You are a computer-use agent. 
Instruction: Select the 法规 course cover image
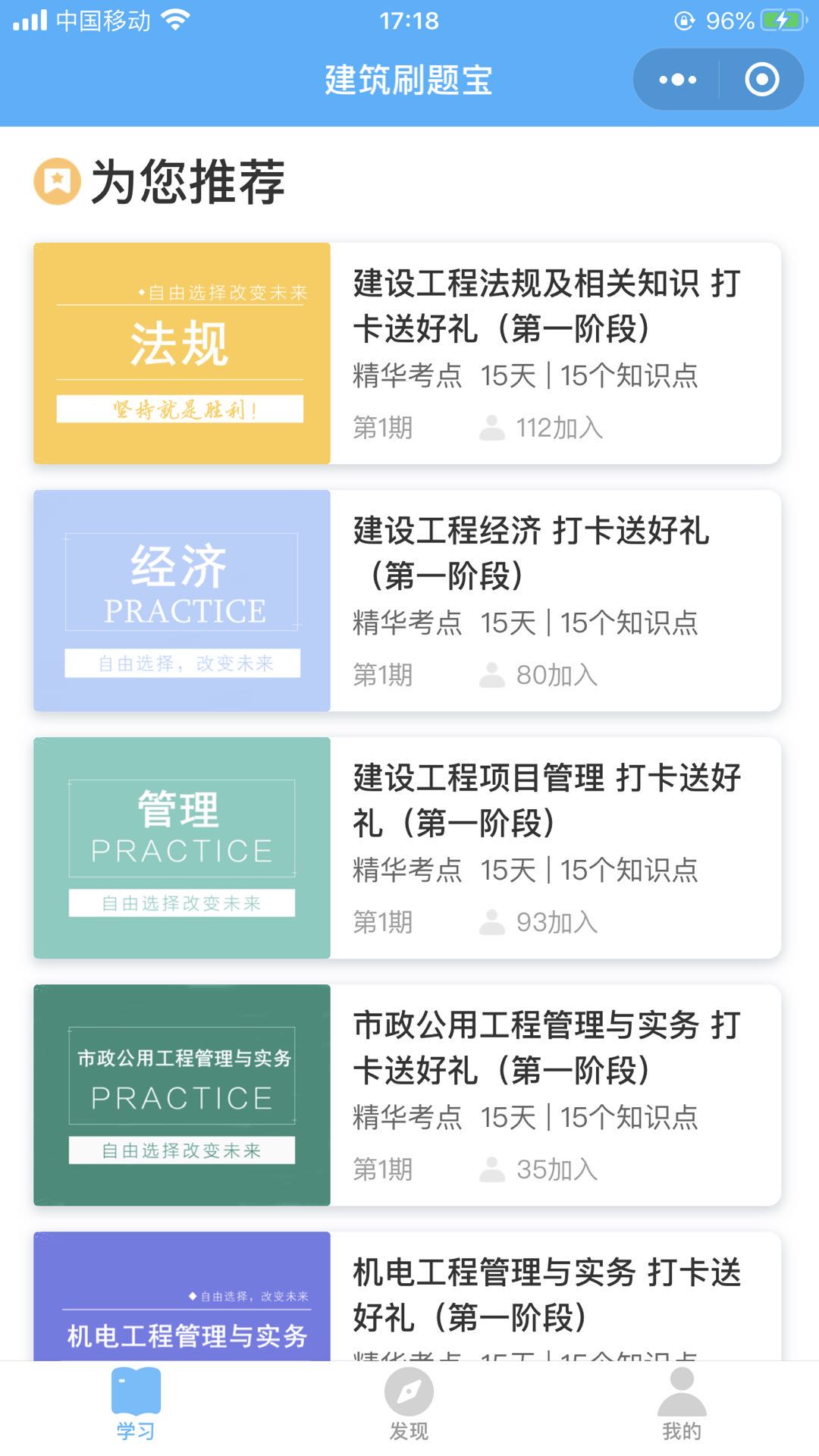coord(180,353)
